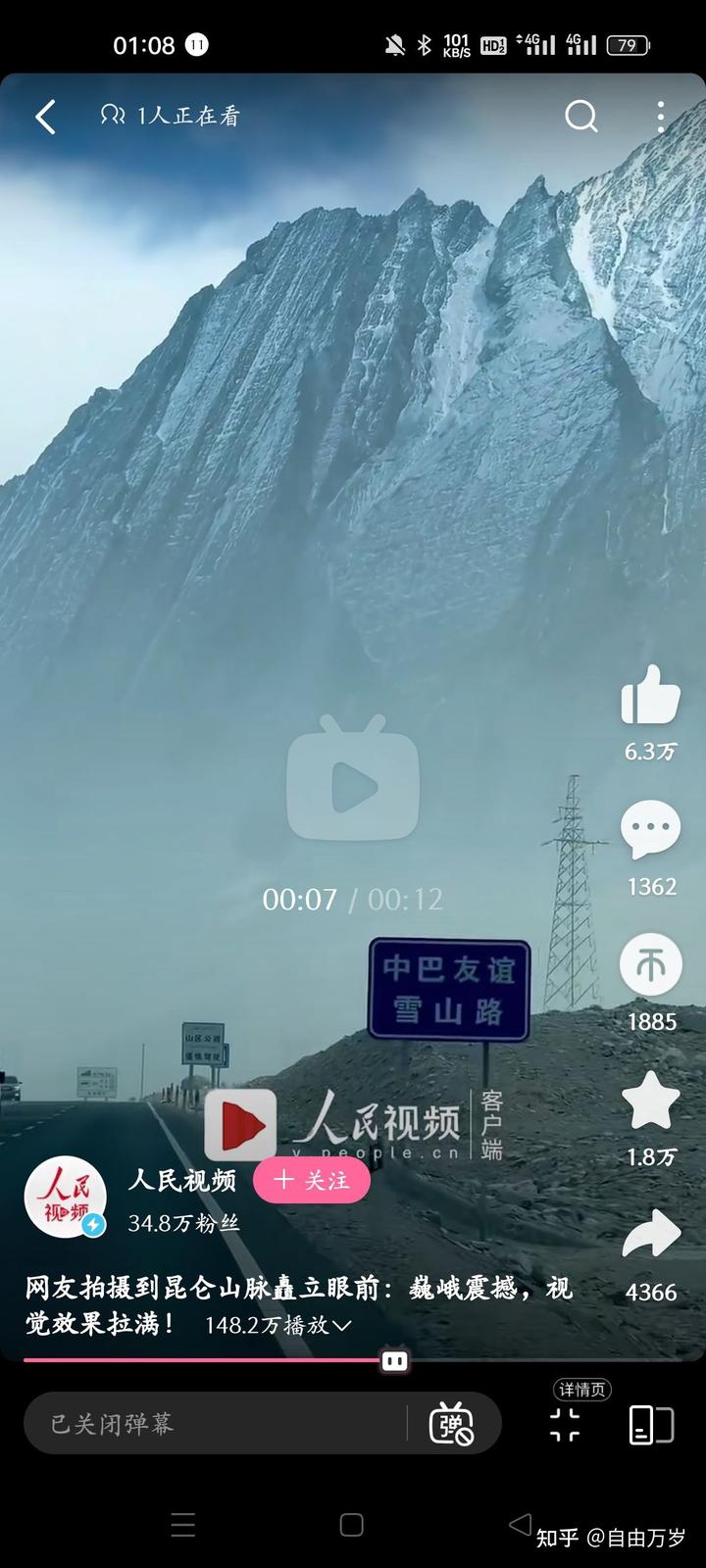Follow 人民视频 with 关注 button
The image size is (706, 1568).
click(x=312, y=1180)
